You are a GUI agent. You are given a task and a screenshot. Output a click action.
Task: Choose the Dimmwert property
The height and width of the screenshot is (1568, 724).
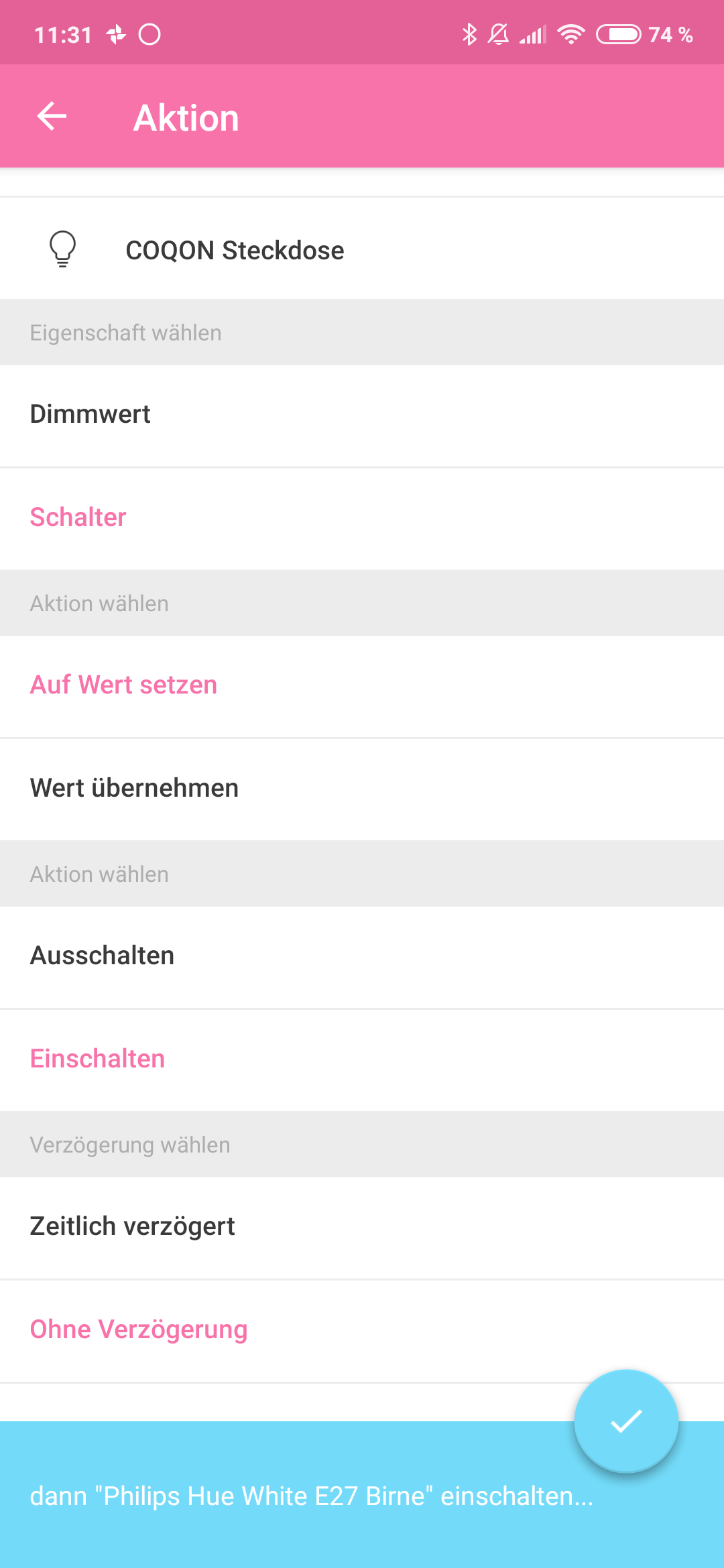coord(90,414)
